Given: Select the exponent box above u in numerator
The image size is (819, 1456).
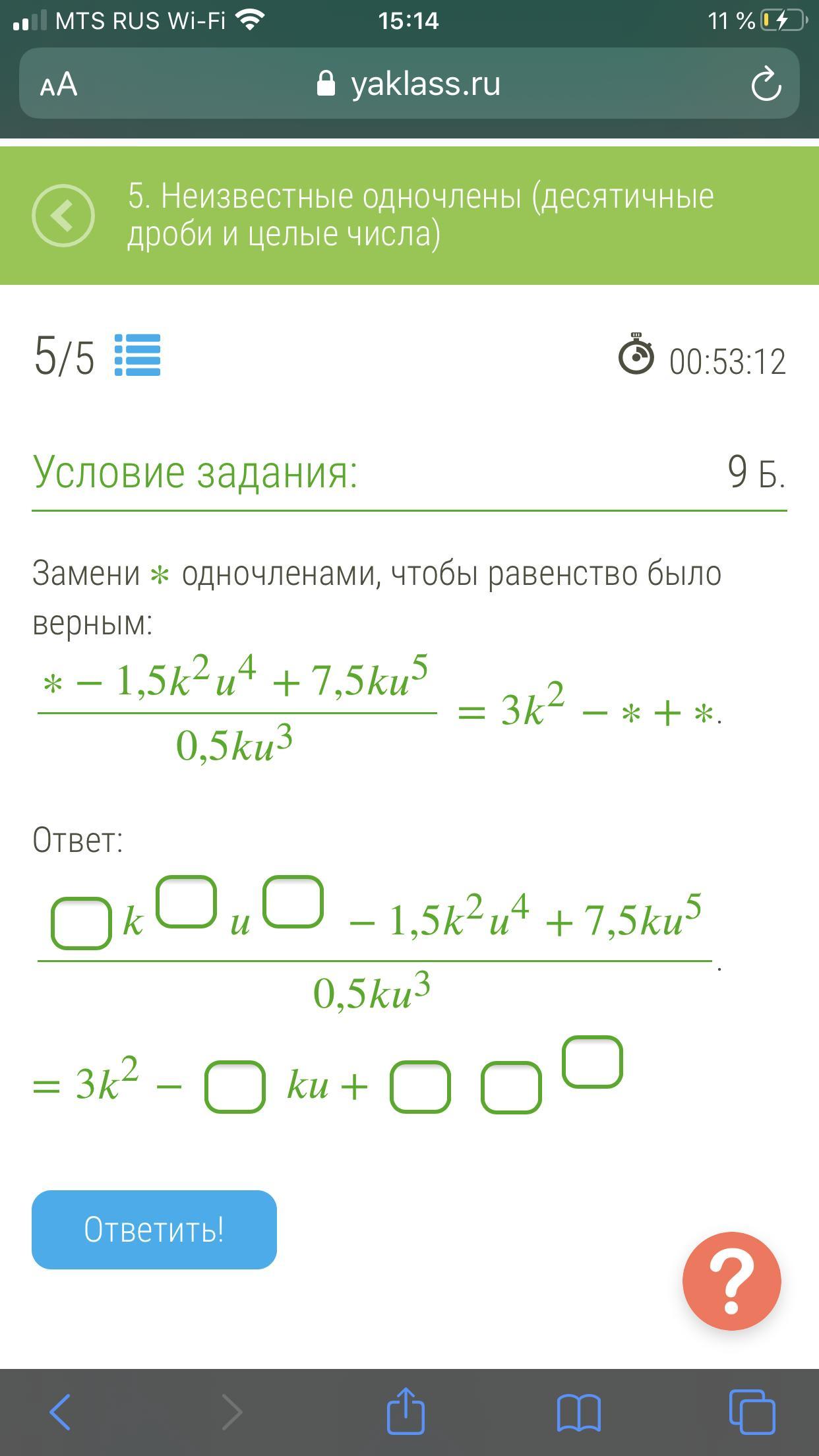Looking at the screenshot, I should click(x=293, y=901).
